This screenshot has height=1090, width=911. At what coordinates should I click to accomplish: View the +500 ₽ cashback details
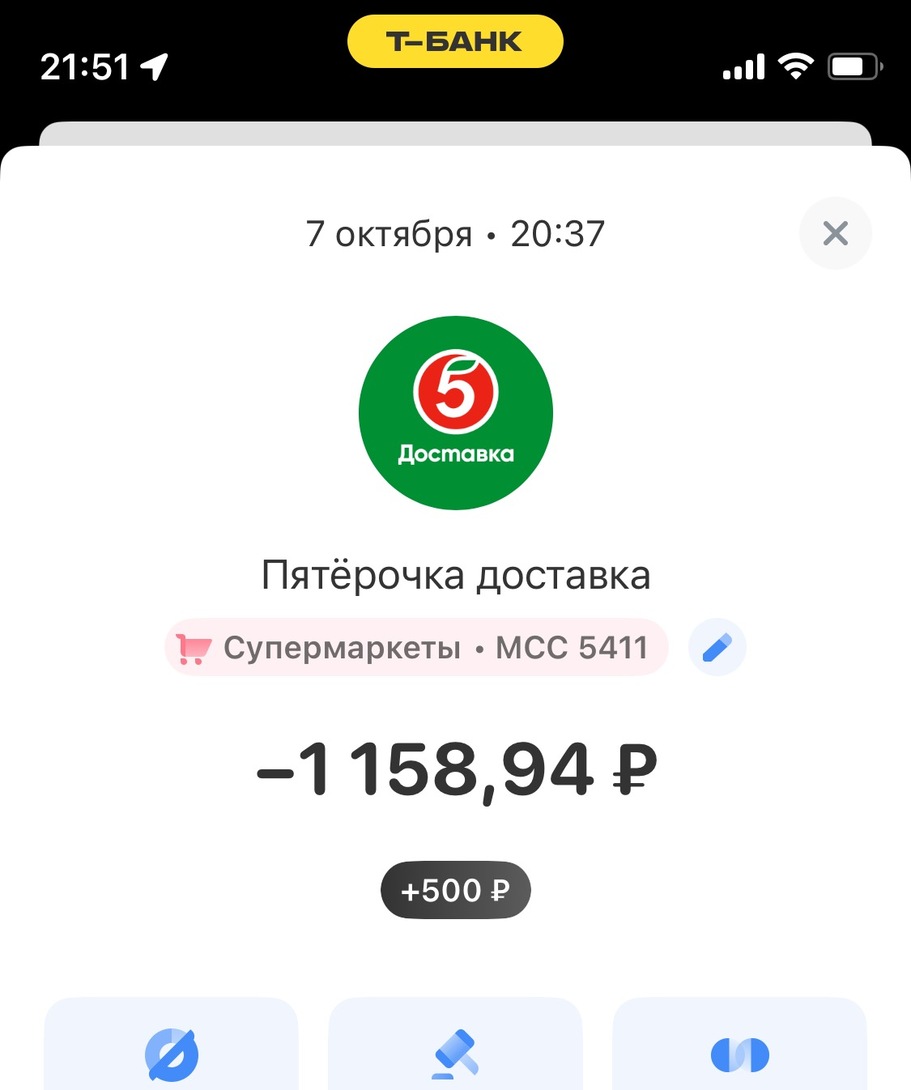coord(455,890)
